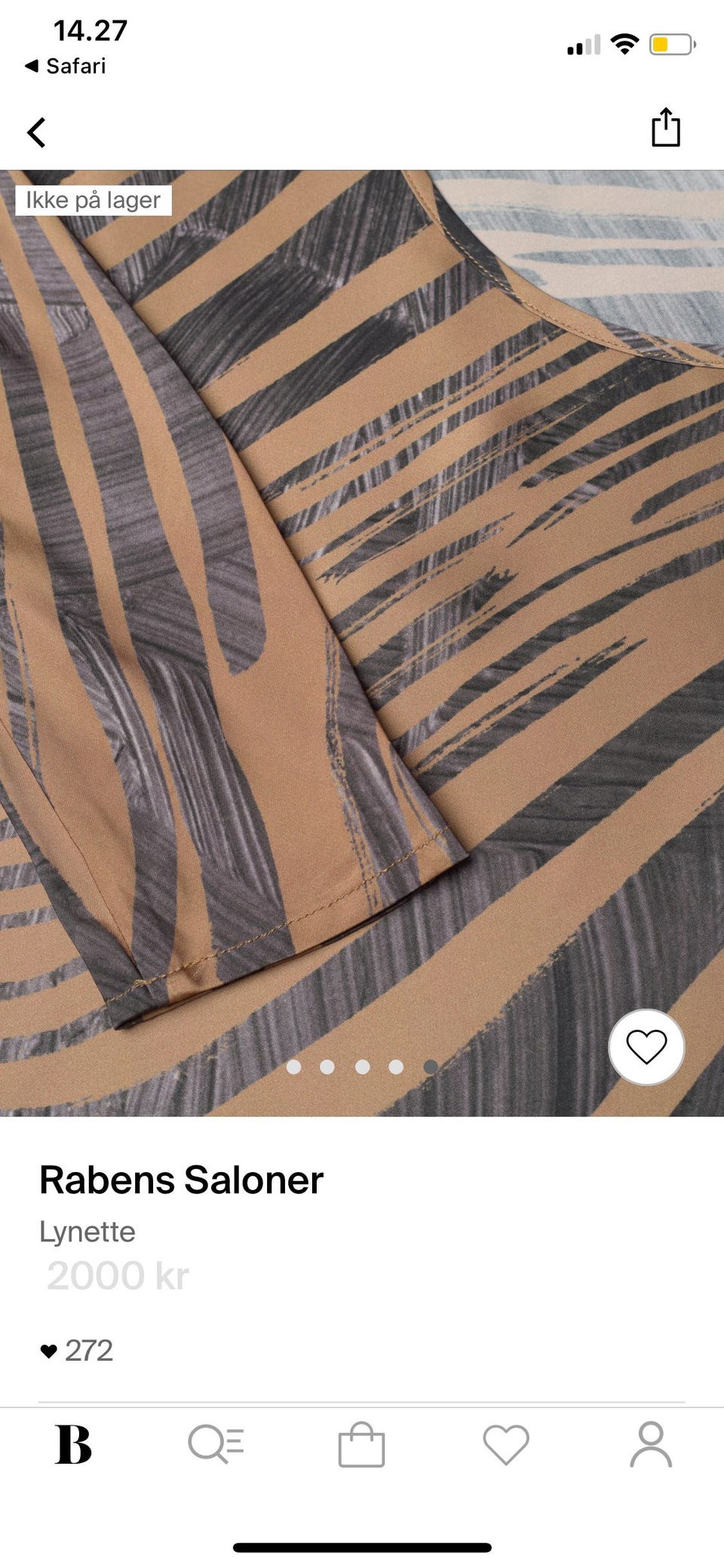Open the B home tab
Viewport: 724px width, 1568px height.
tap(73, 1444)
